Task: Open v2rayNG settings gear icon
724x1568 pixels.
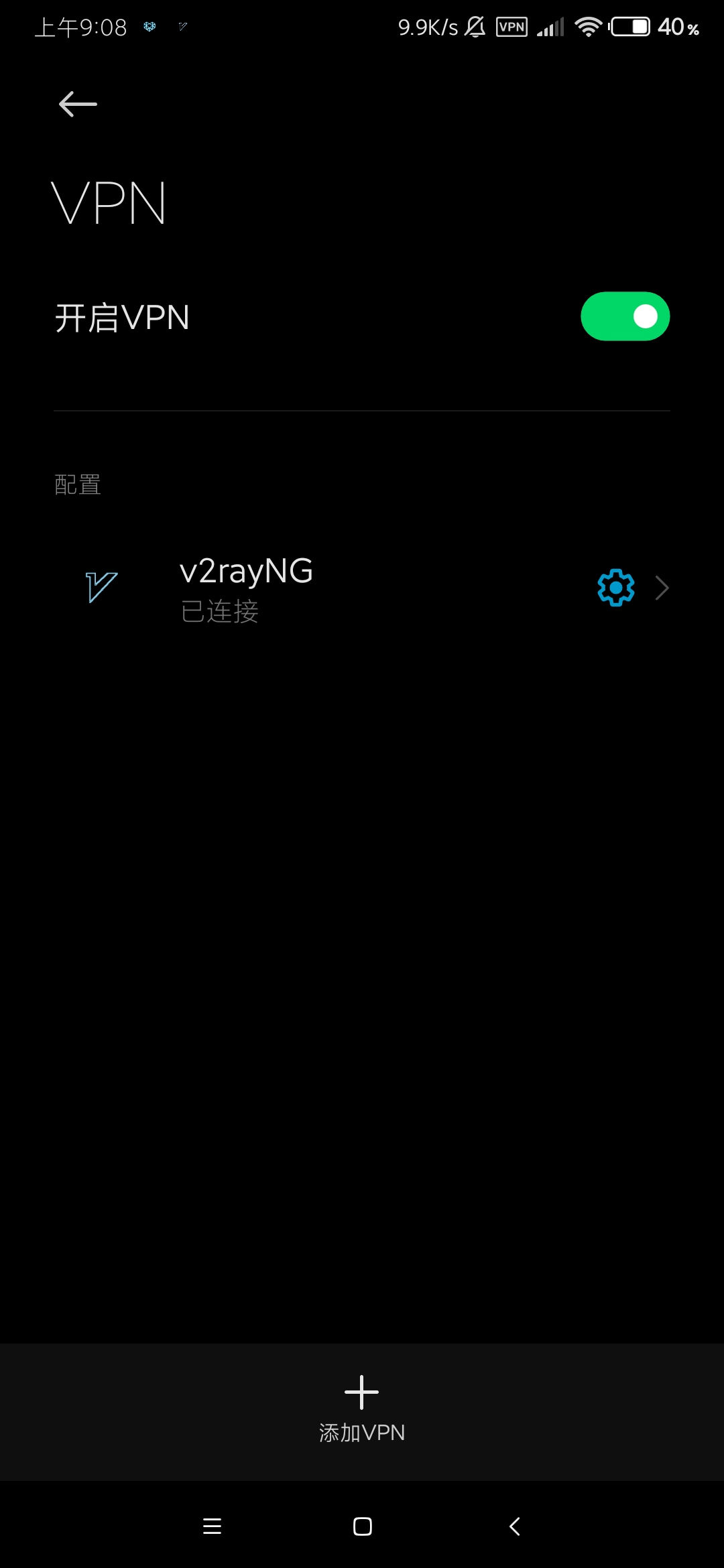Action: pos(615,588)
